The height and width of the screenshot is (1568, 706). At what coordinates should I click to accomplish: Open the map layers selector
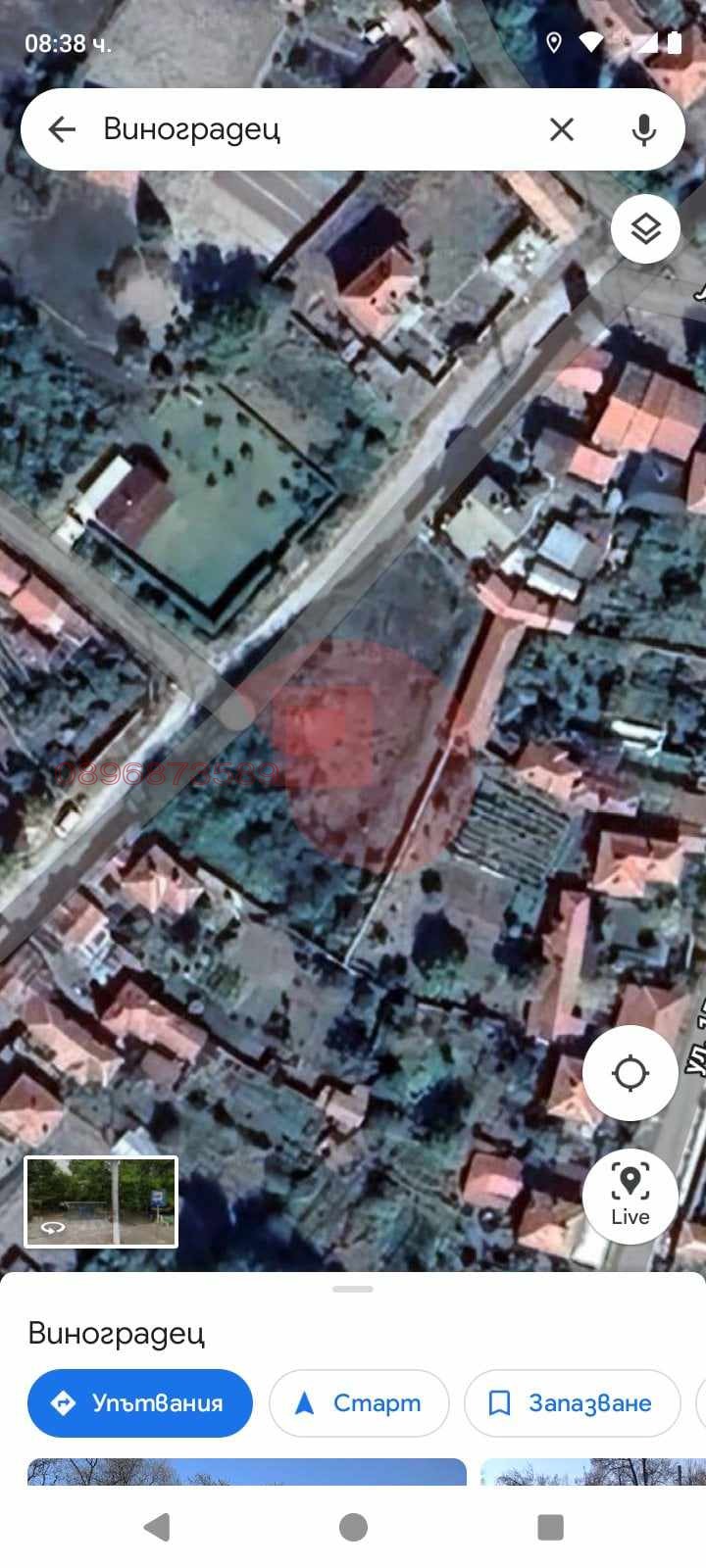tap(645, 229)
